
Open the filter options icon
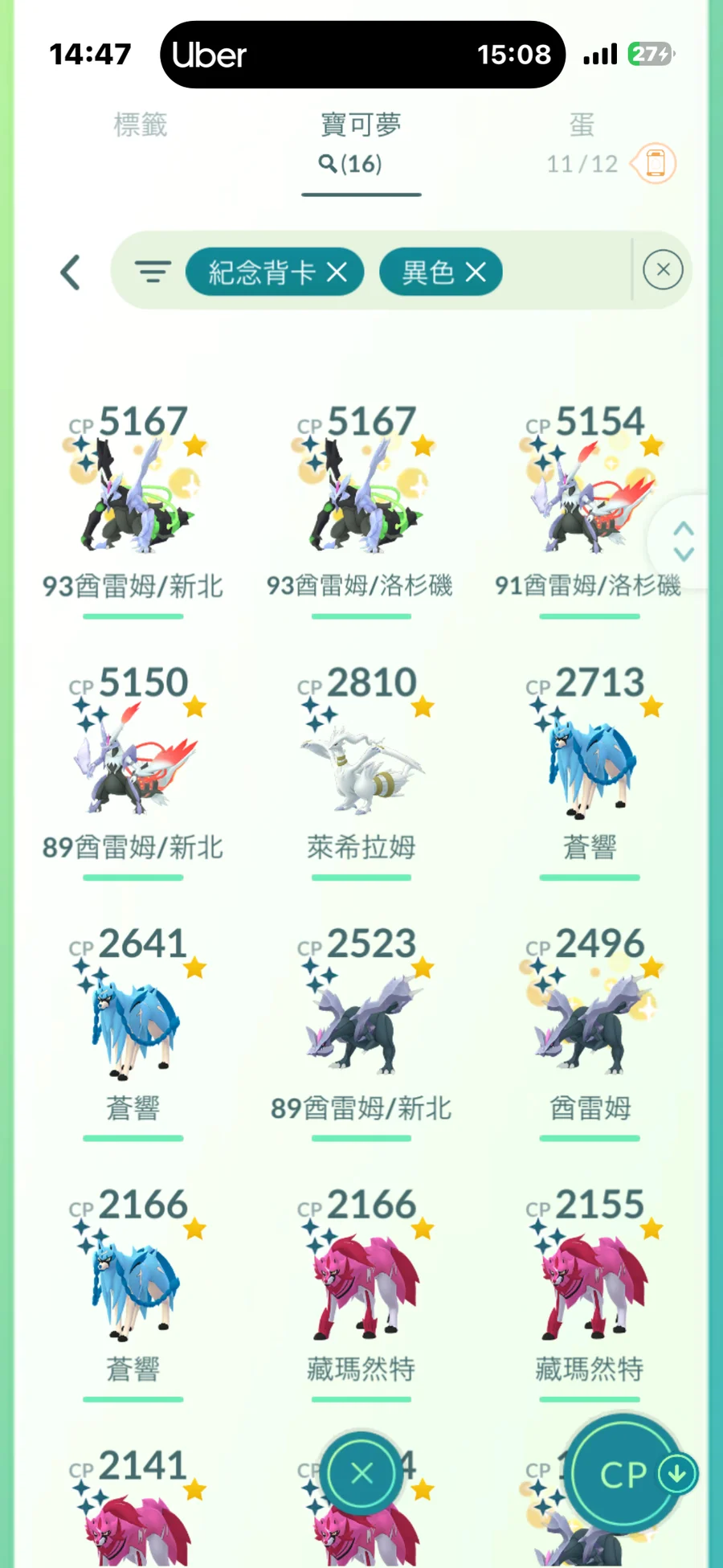point(153,272)
